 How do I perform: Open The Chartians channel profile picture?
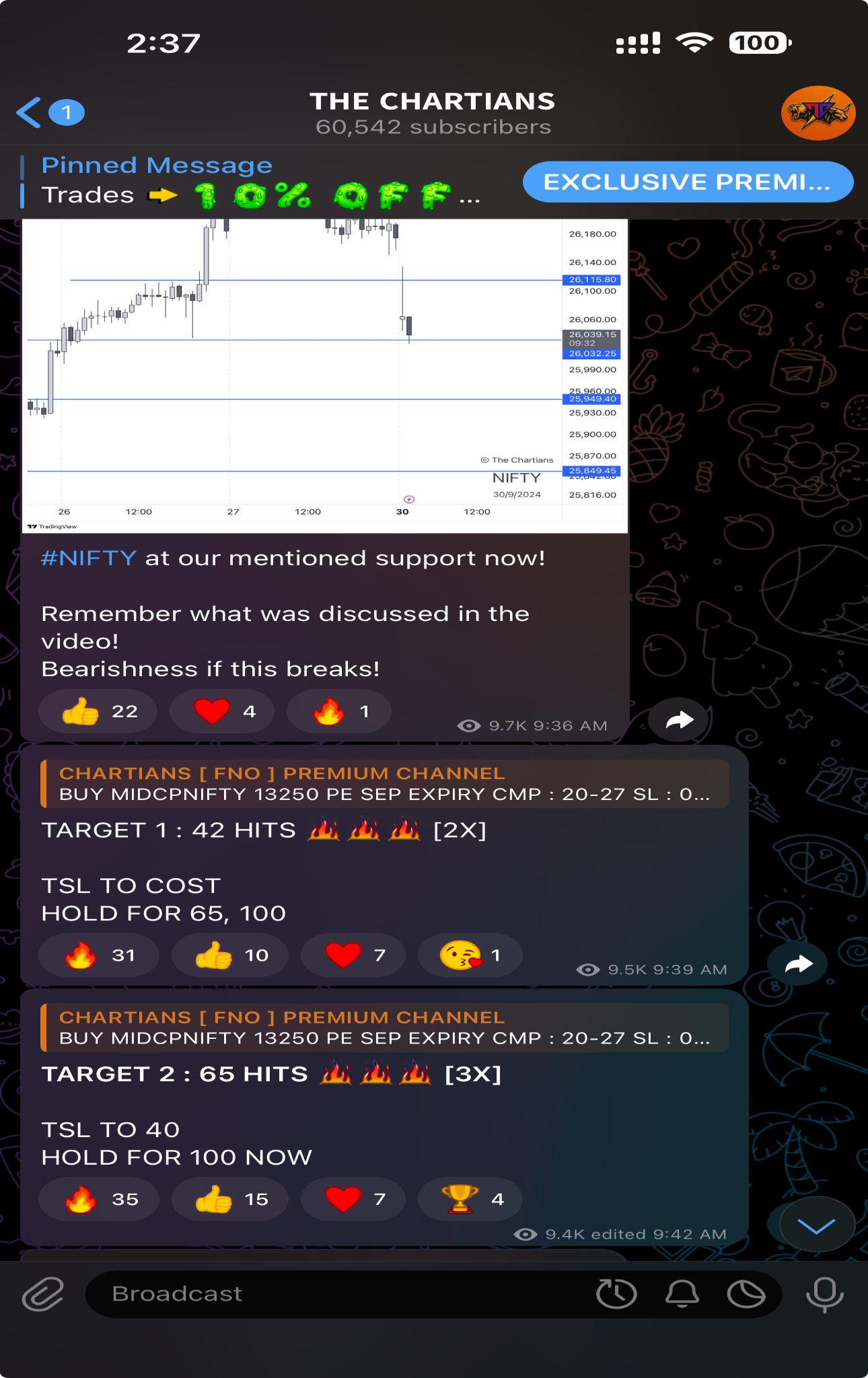(818, 112)
